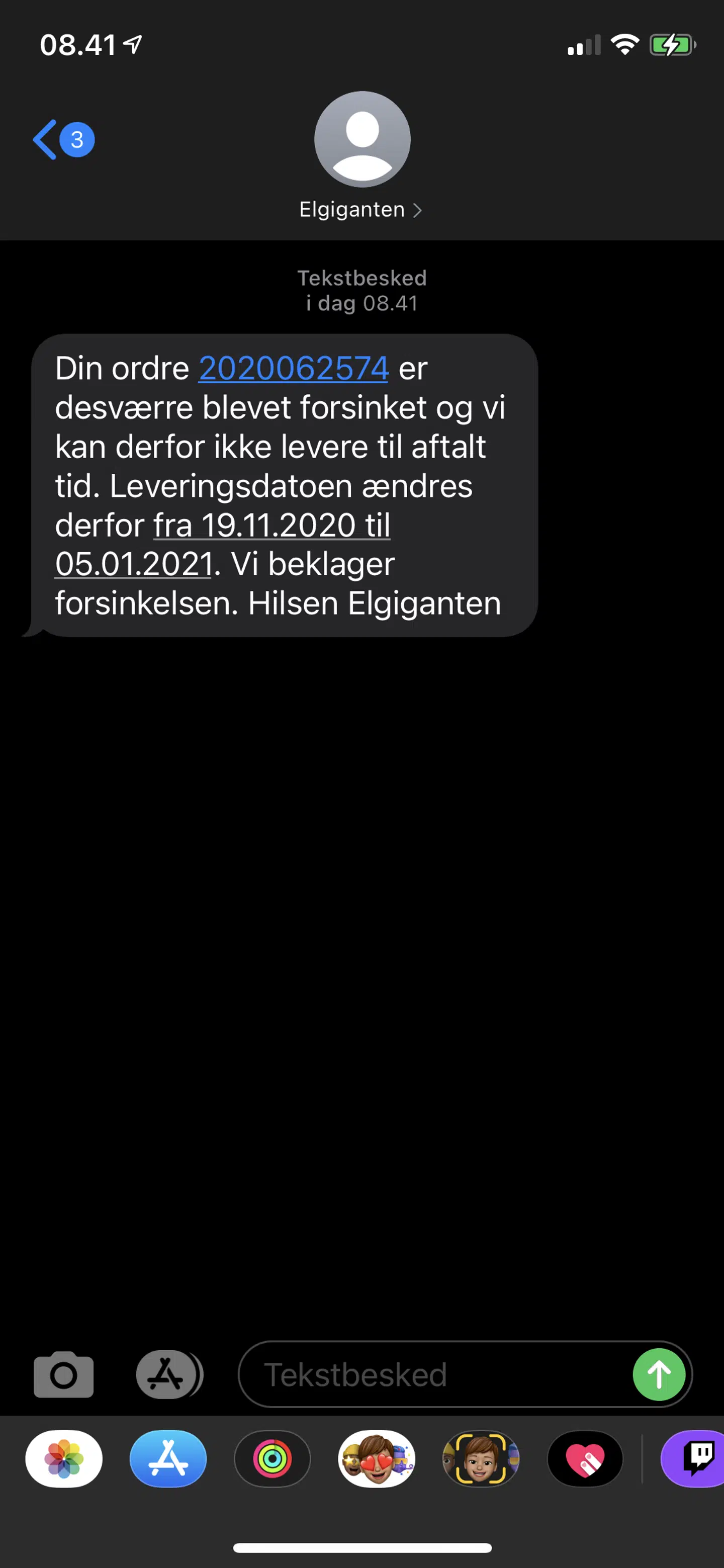Image resolution: width=724 pixels, height=1568 pixels.
Task: Toggle the App Store apps drawer
Action: [x=168, y=1374]
